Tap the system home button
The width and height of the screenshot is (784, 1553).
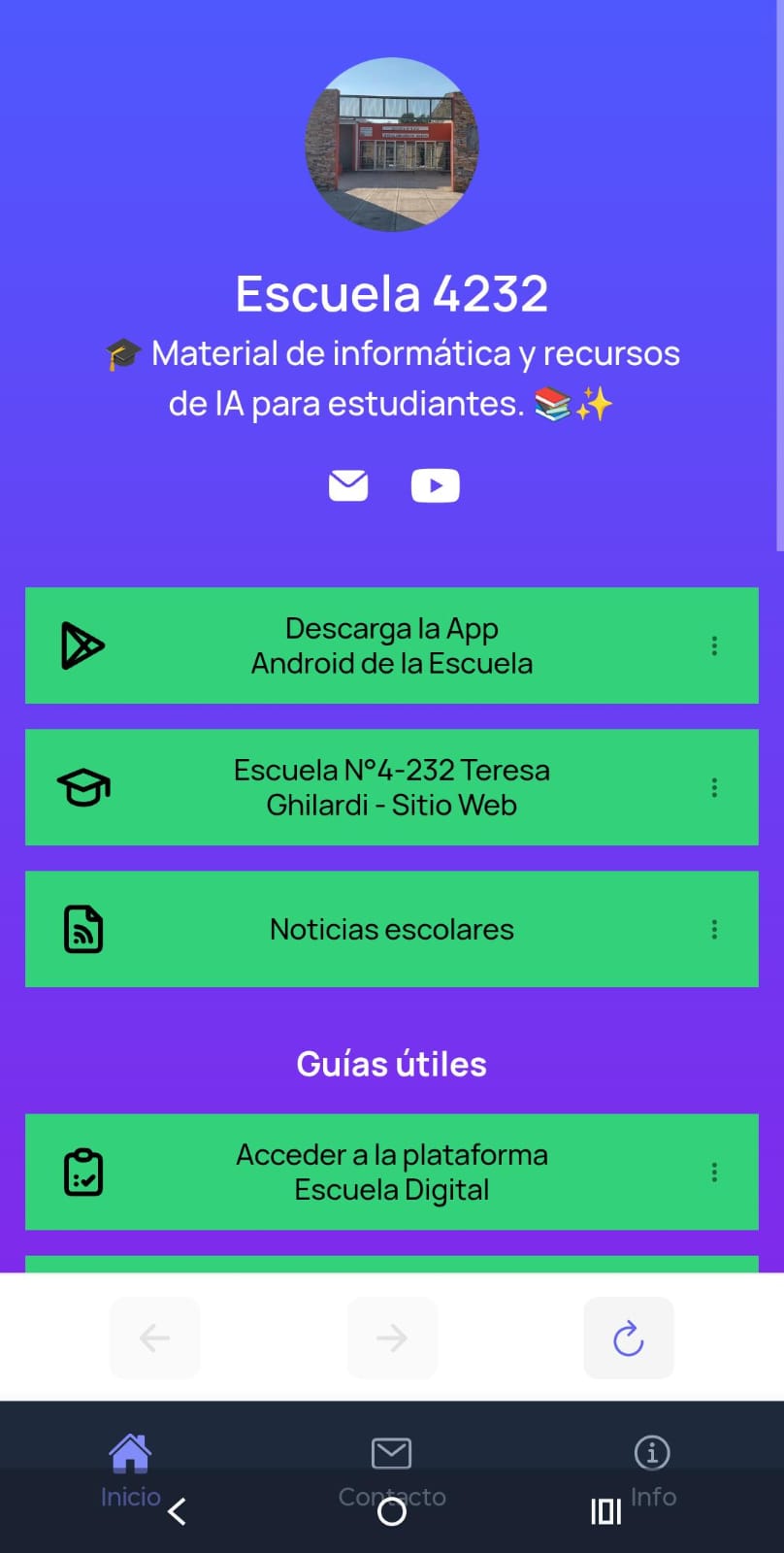(391, 1512)
